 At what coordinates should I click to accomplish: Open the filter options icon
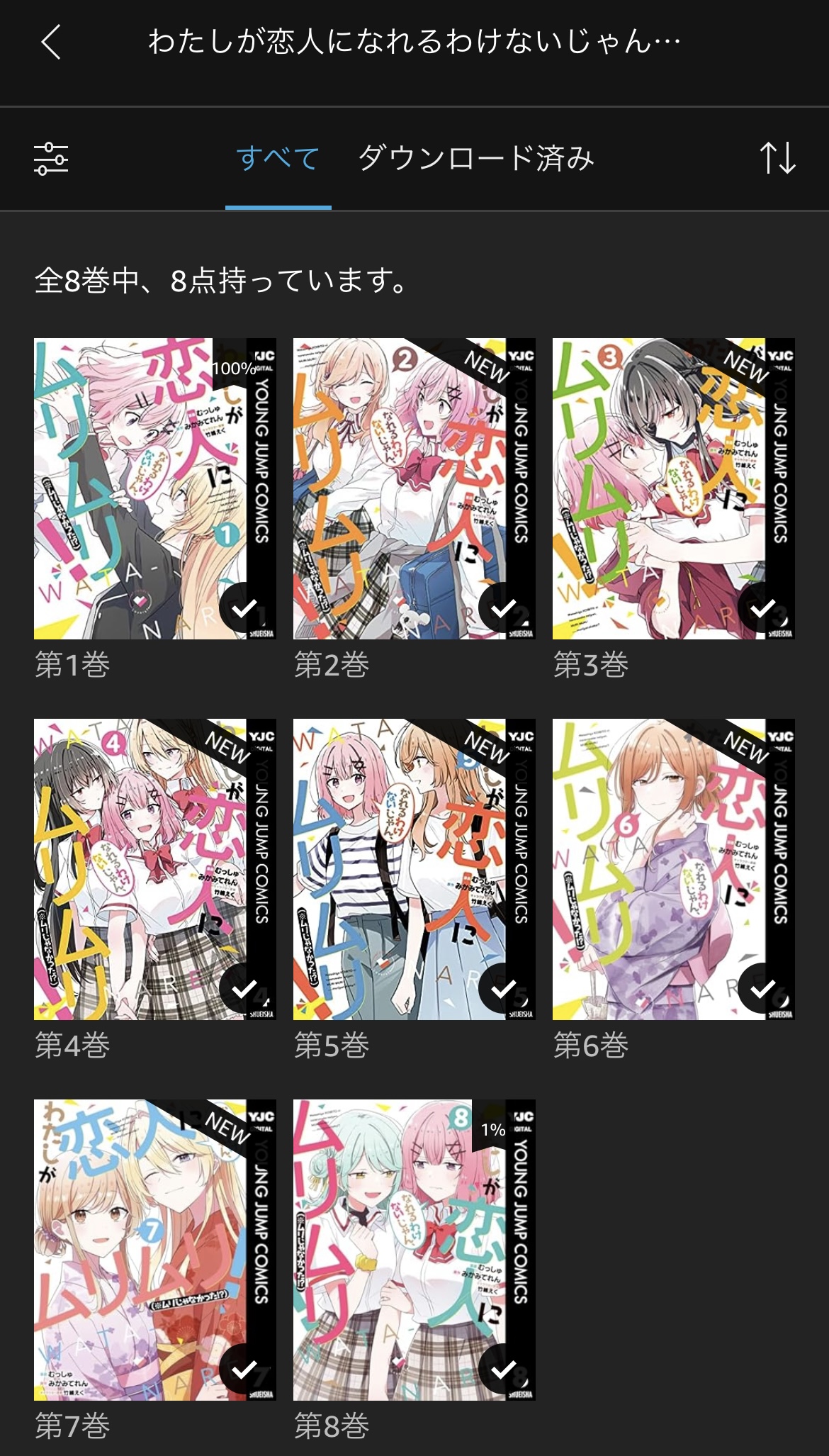pos(51,158)
